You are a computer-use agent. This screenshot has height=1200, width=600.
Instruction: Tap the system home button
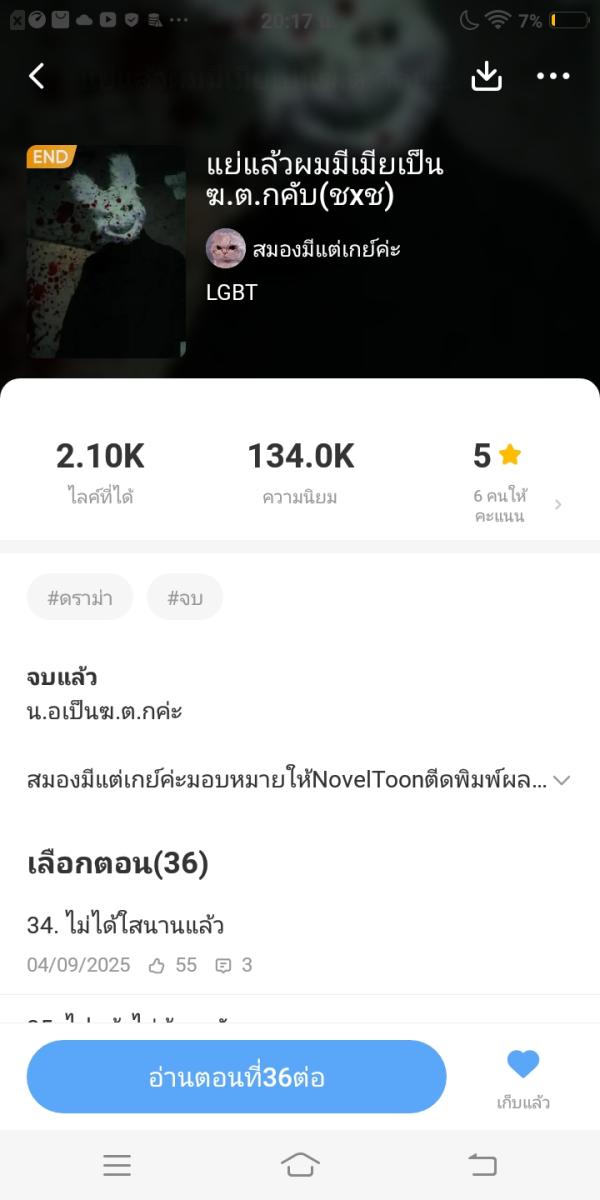(x=300, y=1164)
